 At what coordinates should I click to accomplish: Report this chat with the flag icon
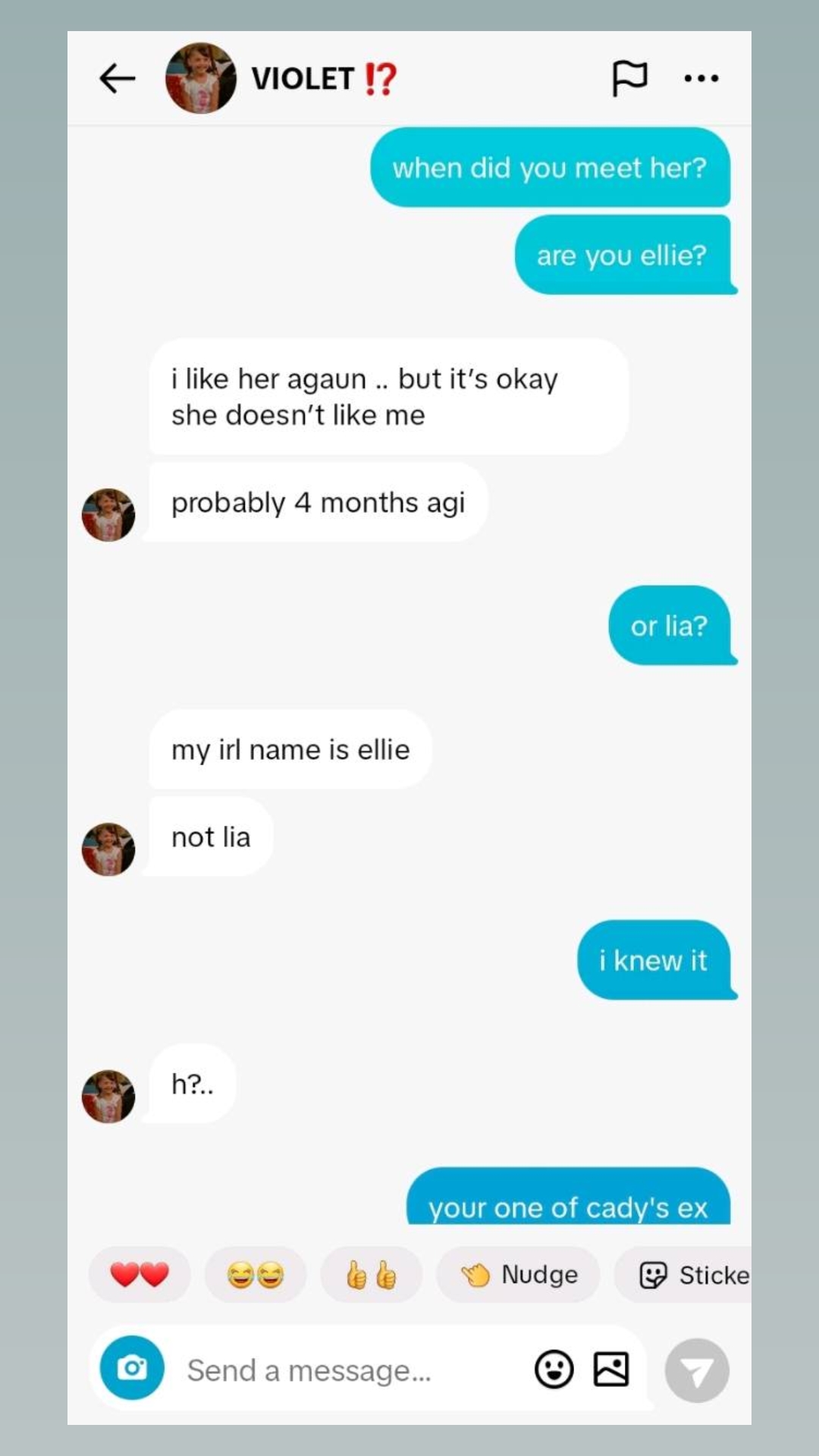(629, 78)
